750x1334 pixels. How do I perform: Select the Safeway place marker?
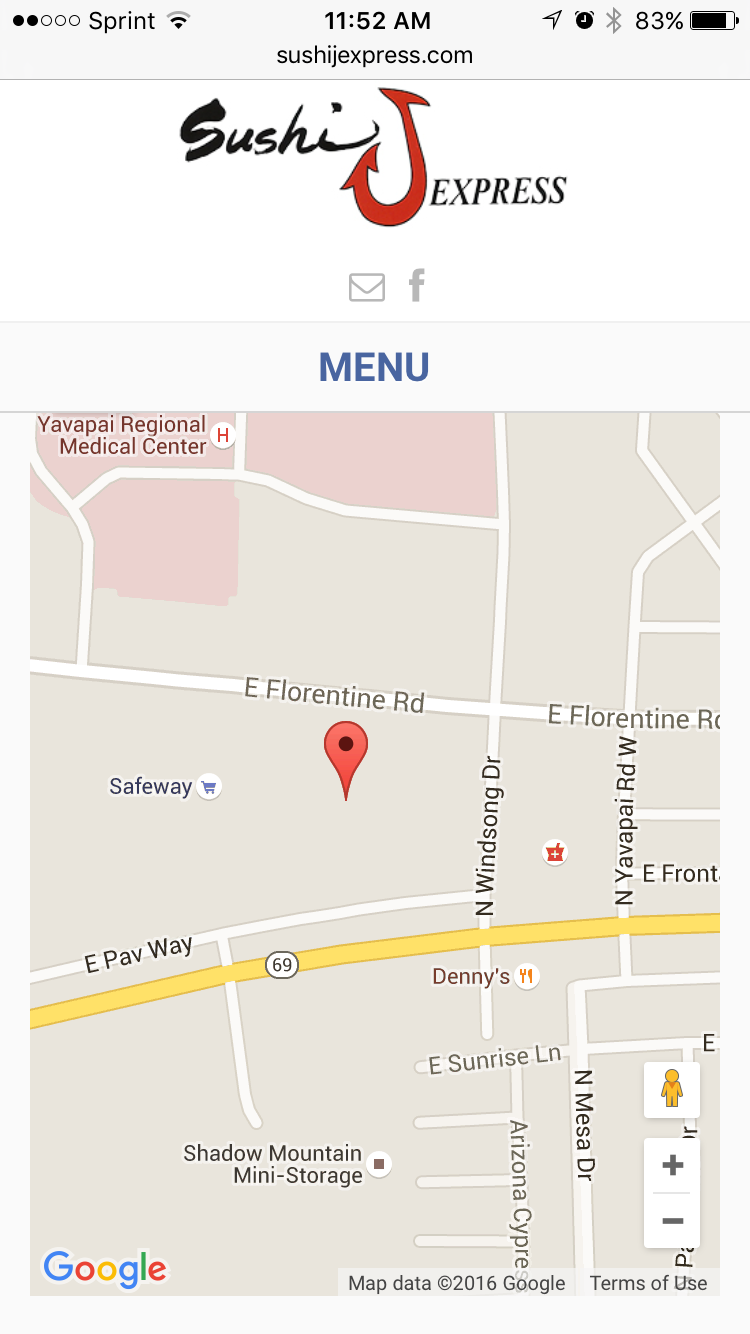pos(209,787)
